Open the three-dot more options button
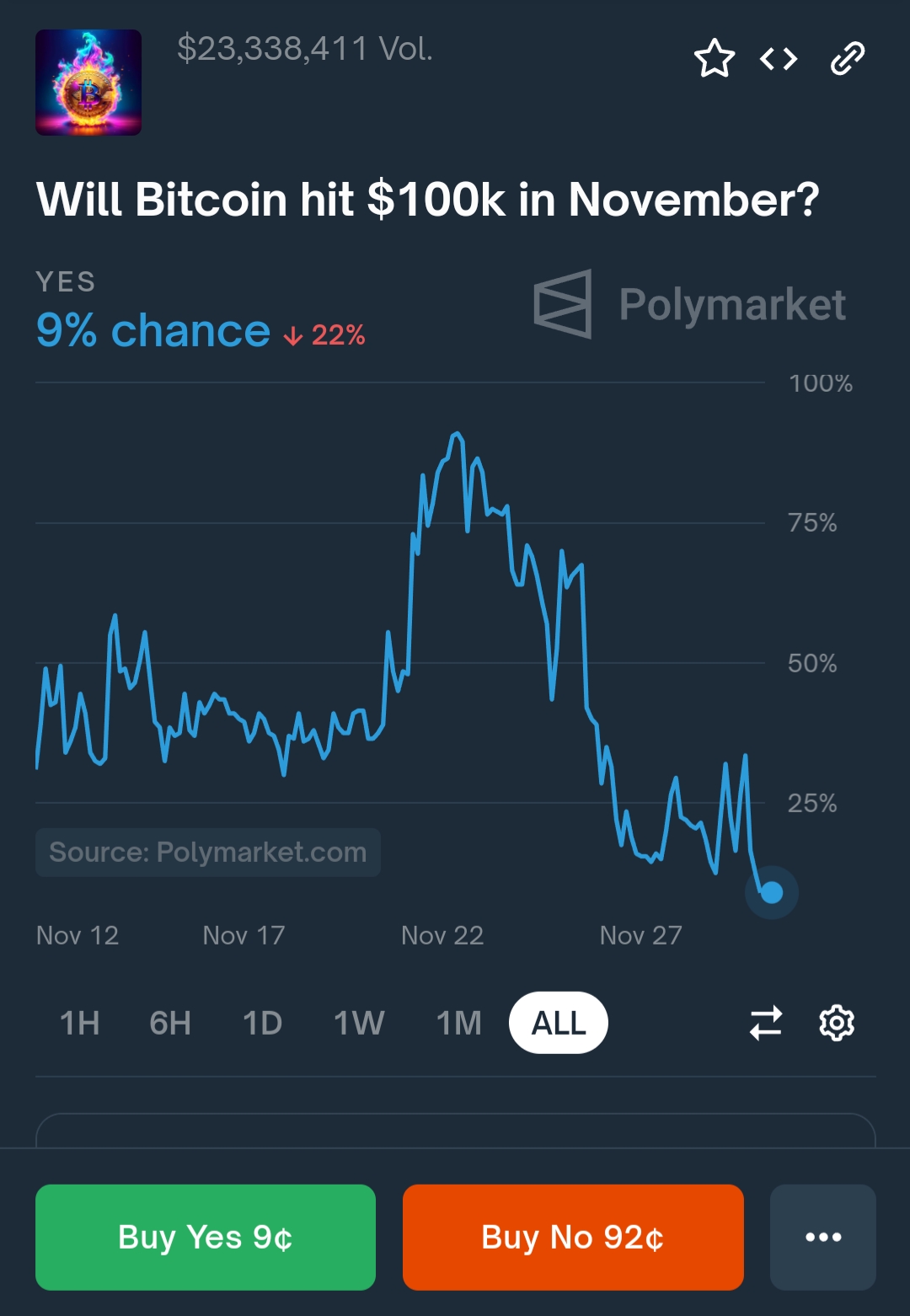Screen dimensions: 910x1316 coord(823,1237)
